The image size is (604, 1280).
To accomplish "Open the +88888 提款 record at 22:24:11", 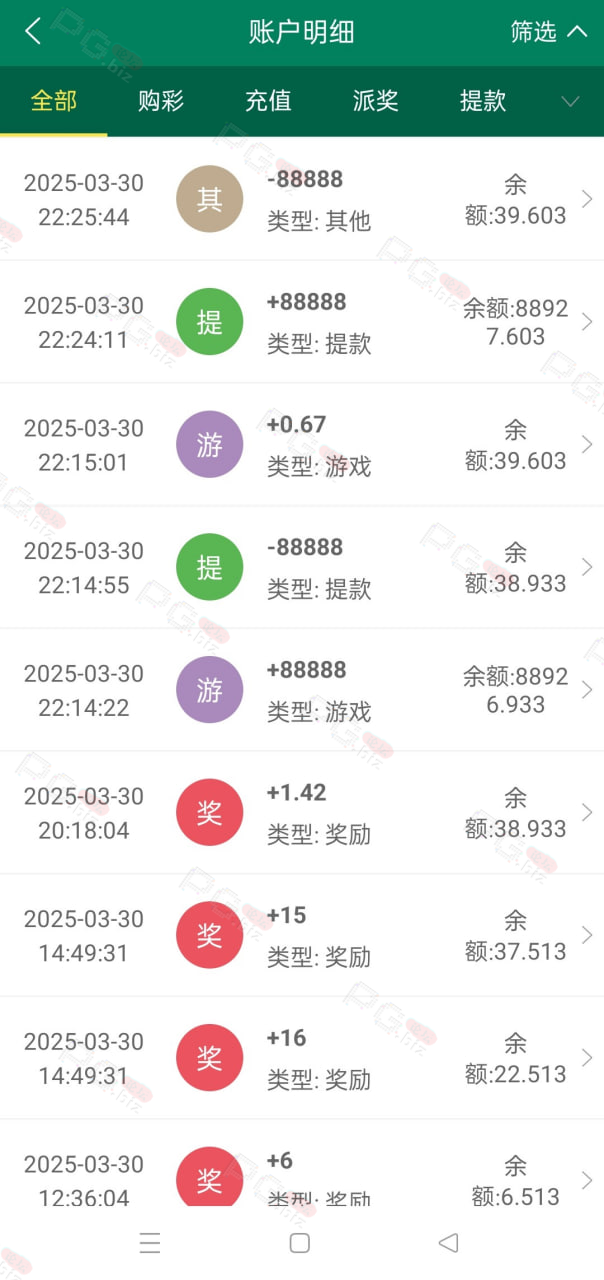I will [302, 322].
